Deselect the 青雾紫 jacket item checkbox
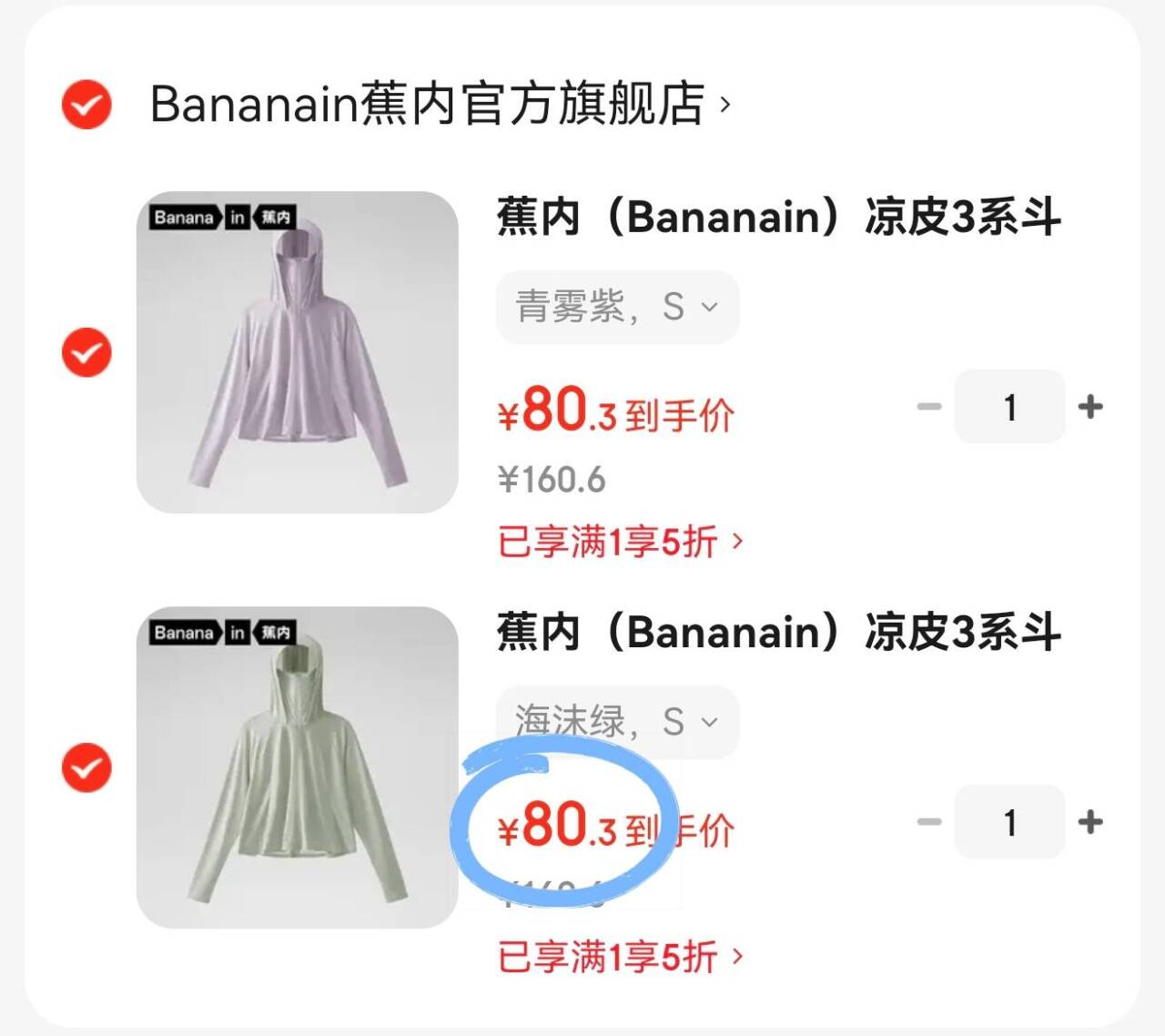The image size is (1165, 1036). click(86, 352)
